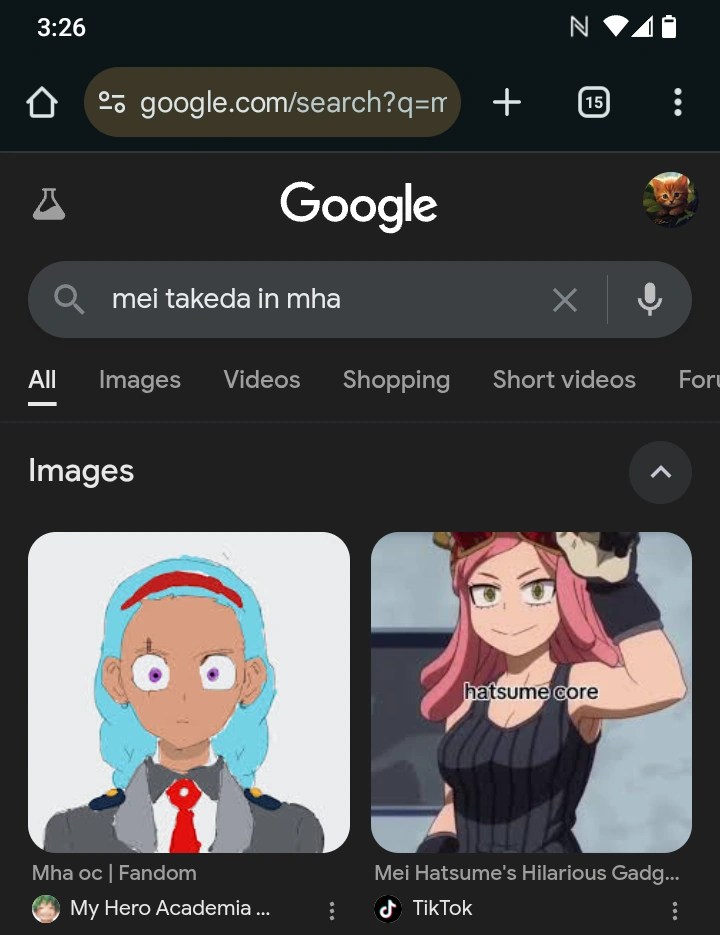Switch to the Images tab
This screenshot has width=720, height=935.
[x=140, y=380]
